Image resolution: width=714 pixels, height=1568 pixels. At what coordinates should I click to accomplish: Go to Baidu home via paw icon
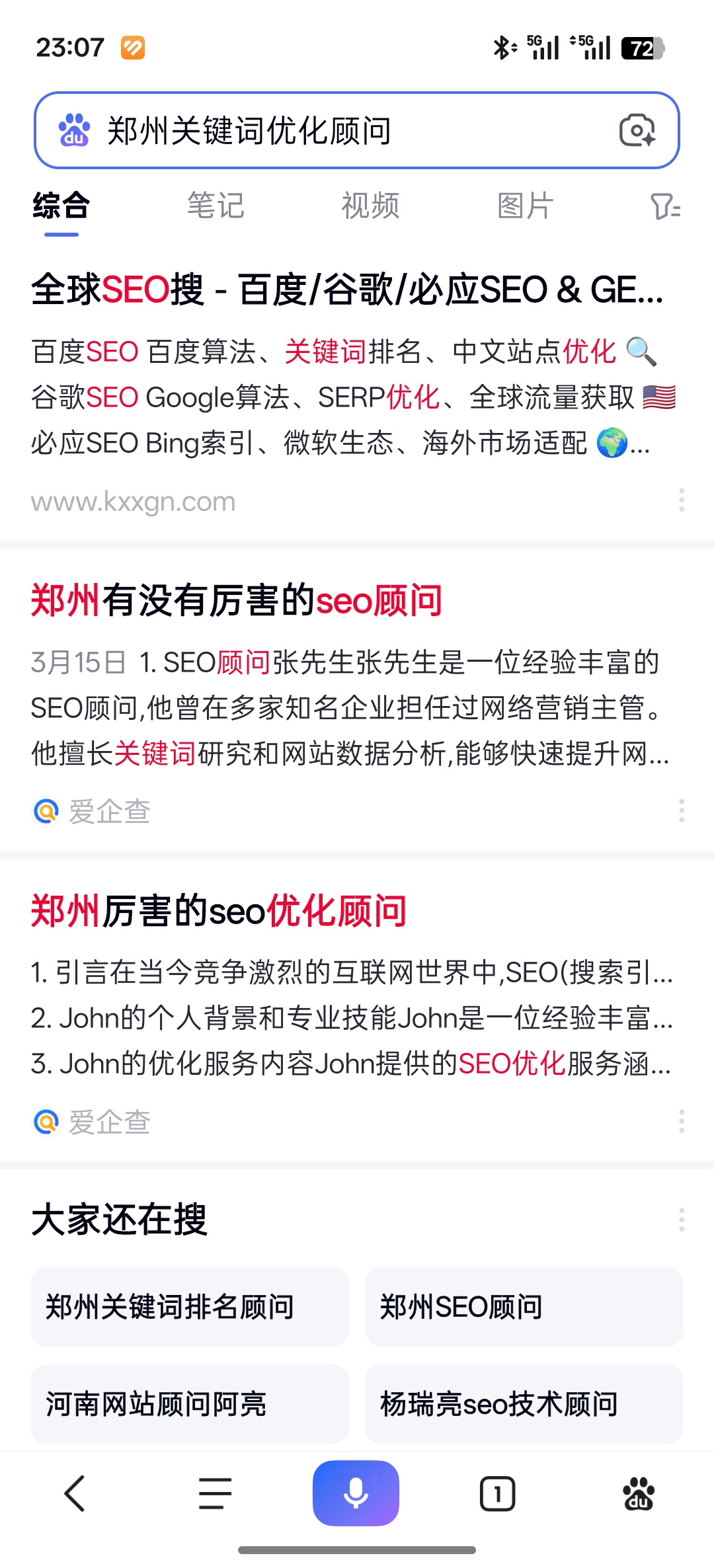pyautogui.click(x=638, y=1493)
